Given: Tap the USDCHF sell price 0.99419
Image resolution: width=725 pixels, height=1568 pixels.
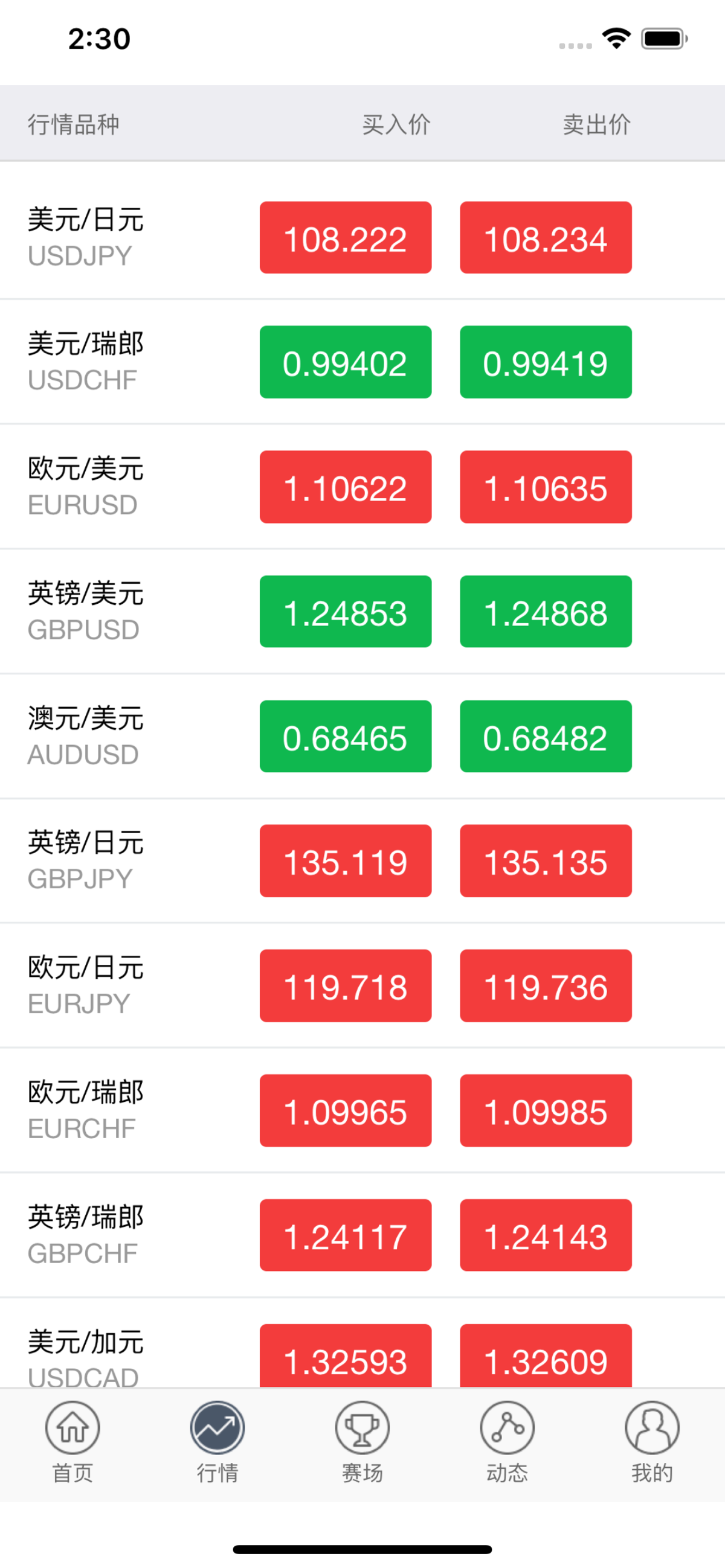Looking at the screenshot, I should [x=546, y=362].
